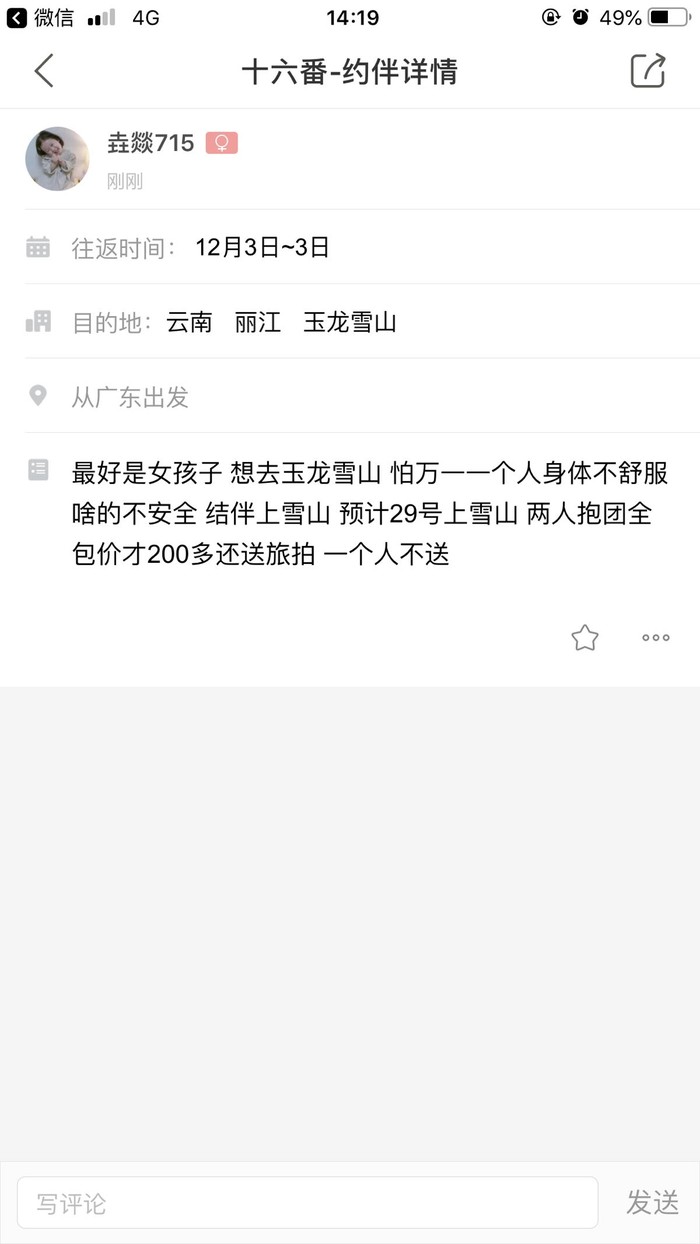
Task: Send the comment with 发送
Action: pos(652,1203)
